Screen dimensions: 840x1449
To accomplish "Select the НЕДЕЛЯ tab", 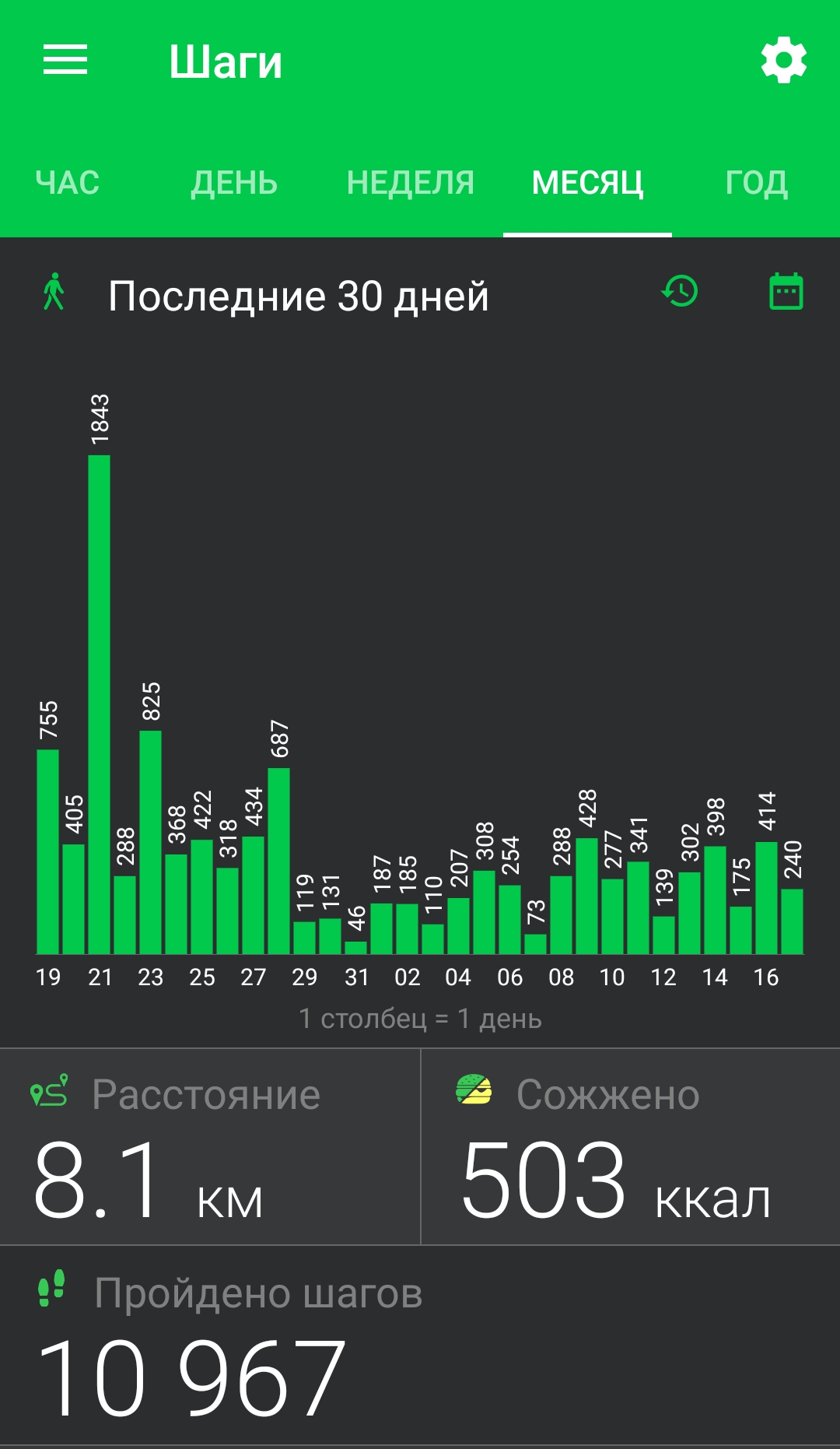I will [x=411, y=184].
